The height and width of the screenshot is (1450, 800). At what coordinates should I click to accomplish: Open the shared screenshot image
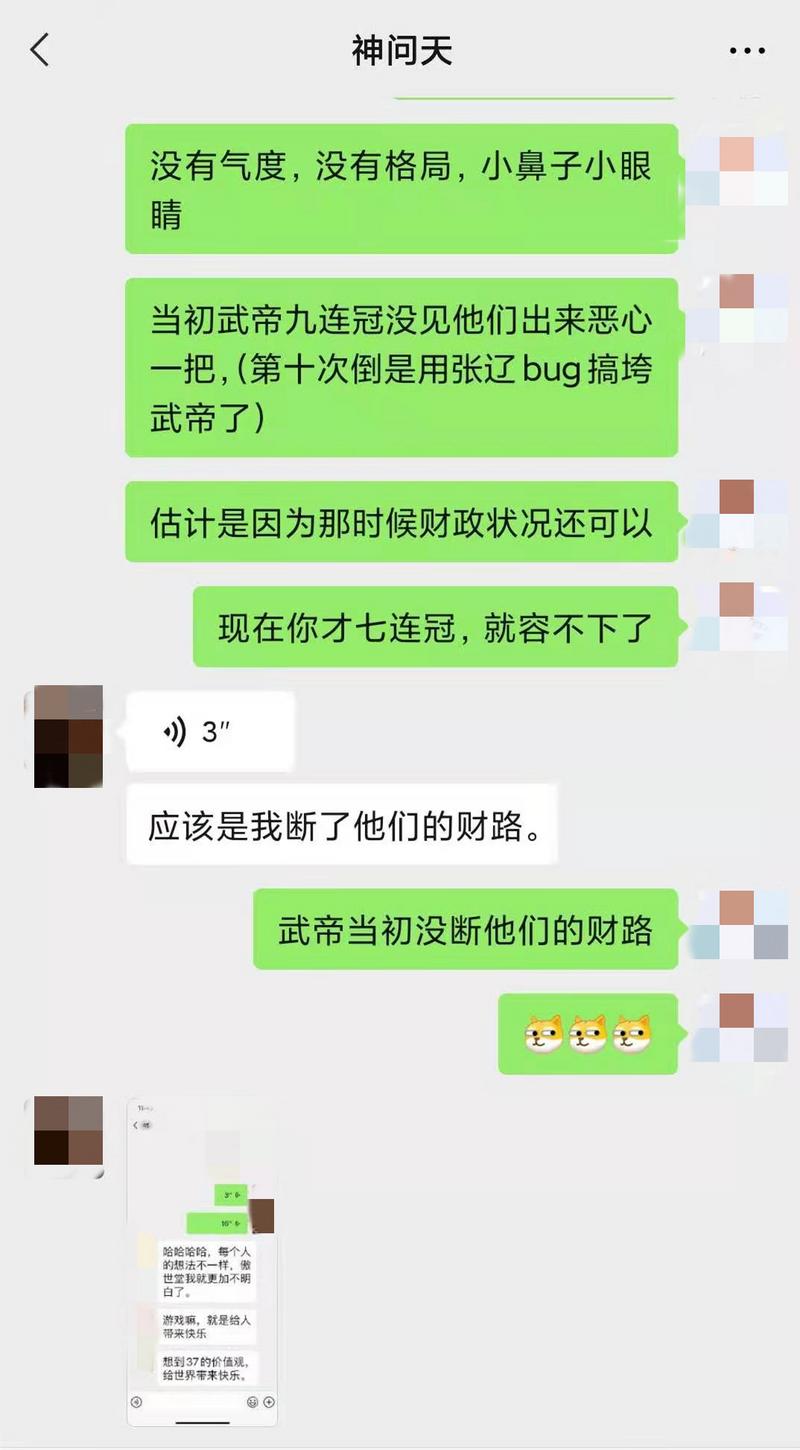click(202, 1261)
